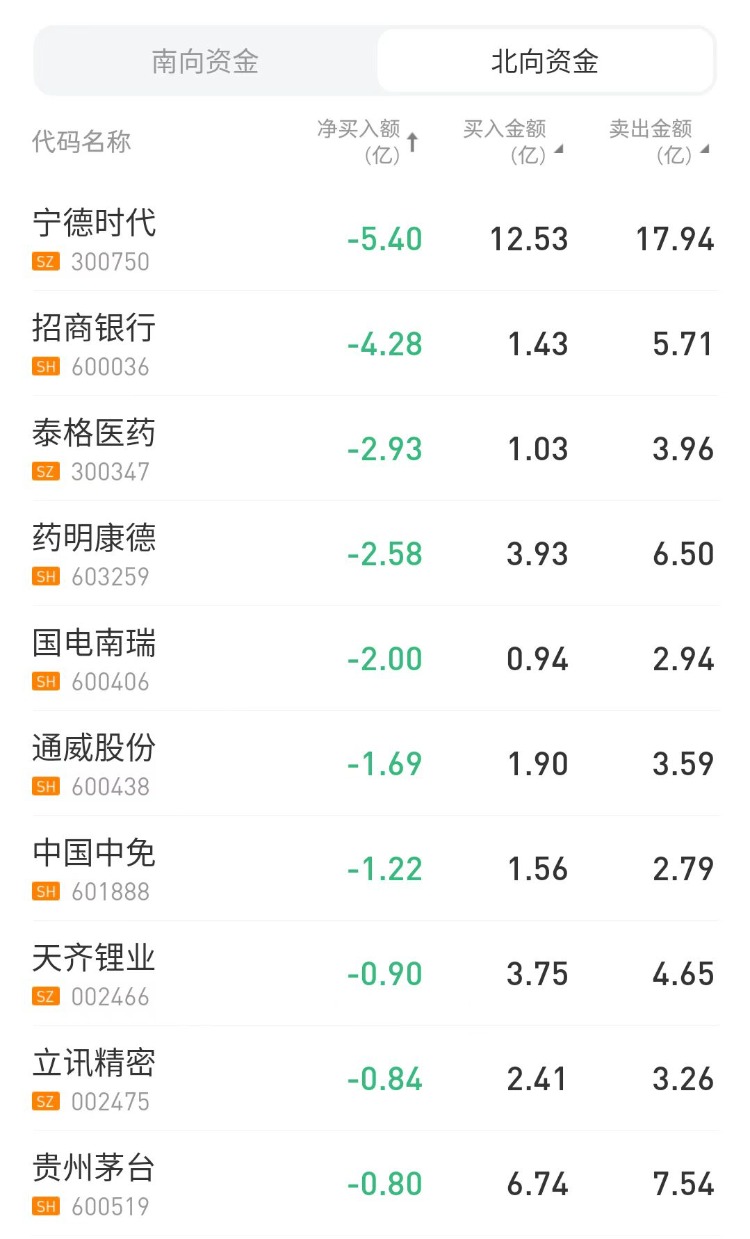Sort the list by 买入金额
The image size is (750, 1239).
[512, 142]
